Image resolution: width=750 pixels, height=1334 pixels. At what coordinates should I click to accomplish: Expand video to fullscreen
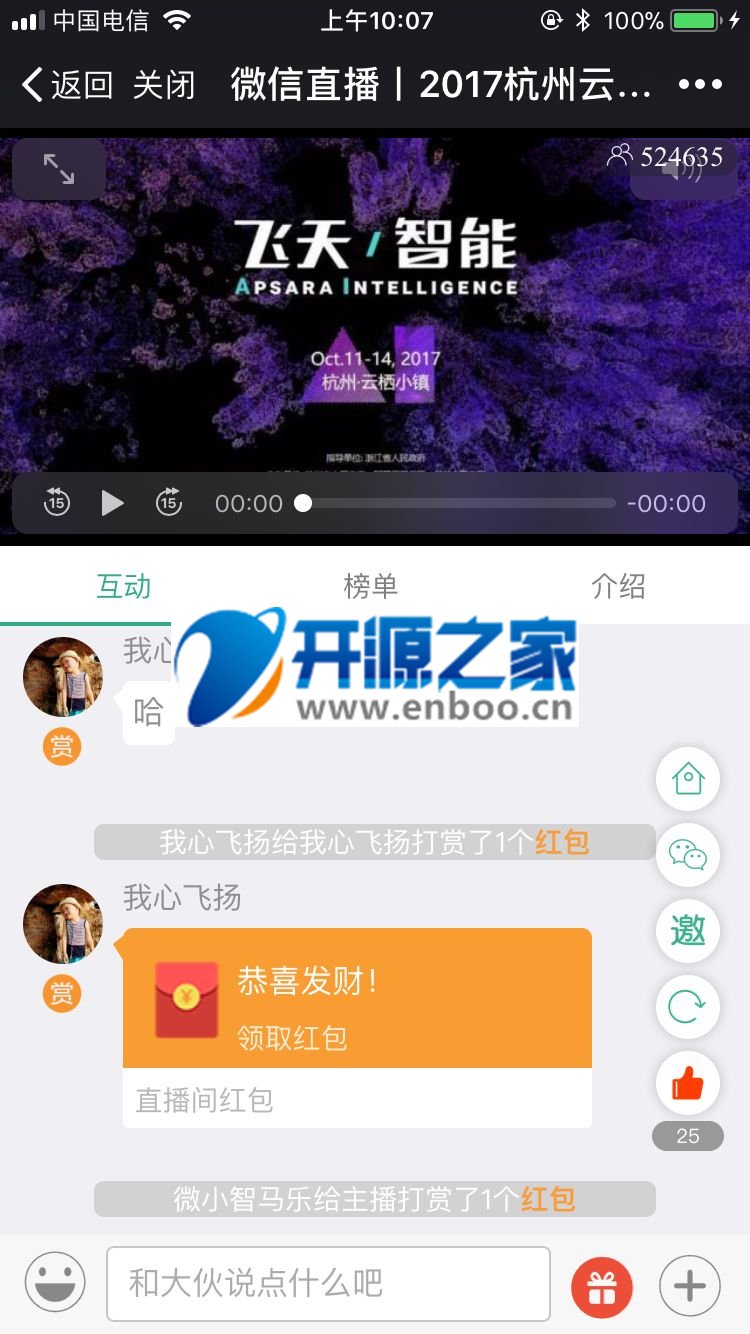59,169
